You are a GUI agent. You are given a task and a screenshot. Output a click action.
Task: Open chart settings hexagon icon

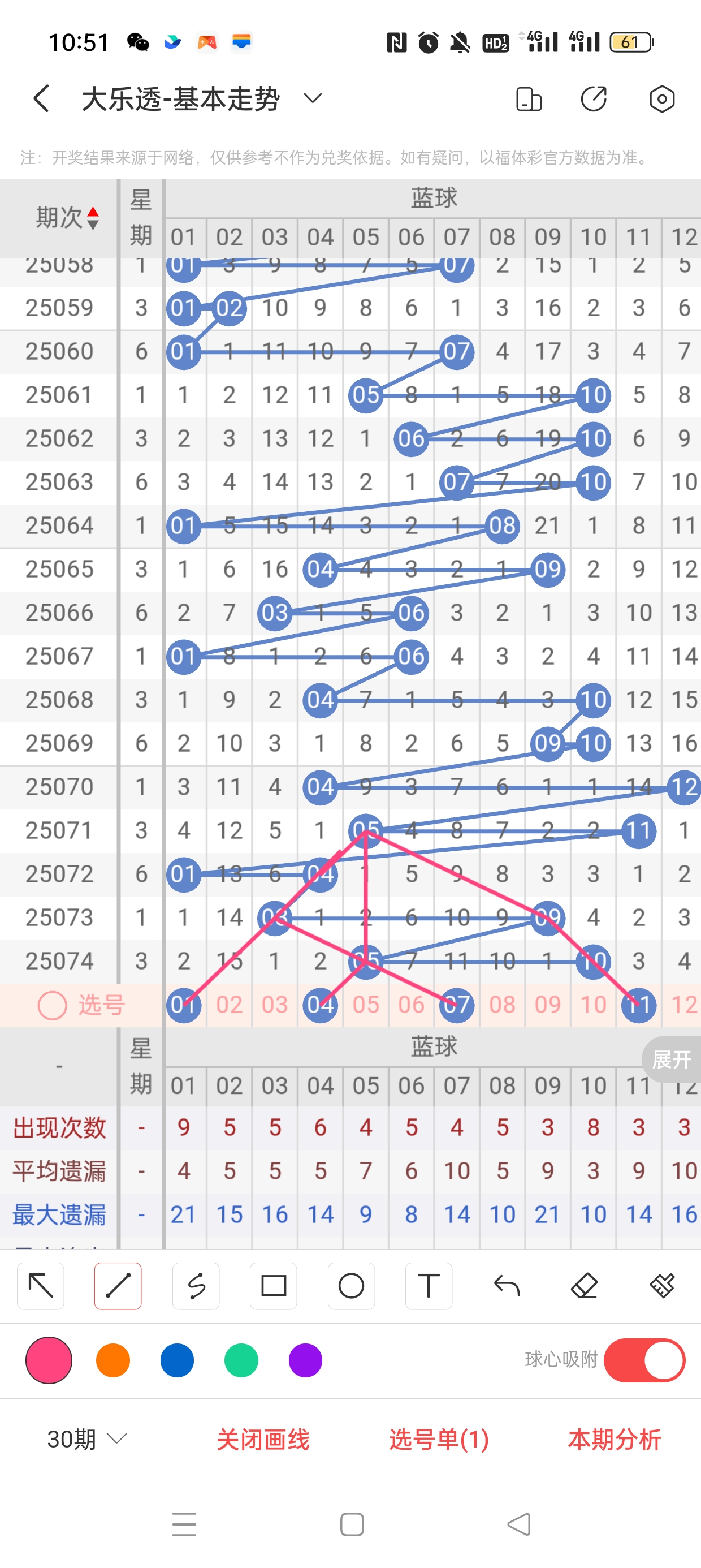(x=661, y=98)
